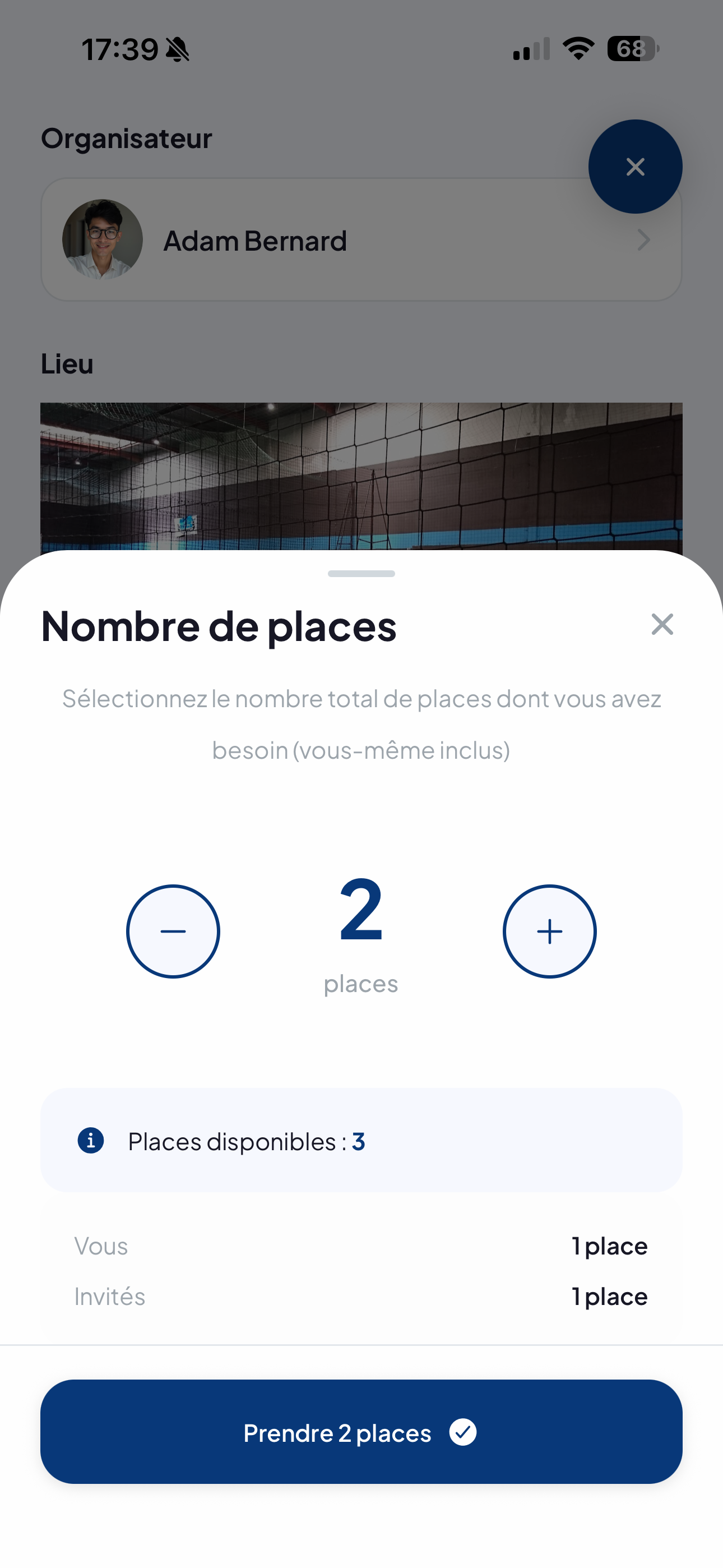Tap the minus icon to decrease places

tap(173, 931)
